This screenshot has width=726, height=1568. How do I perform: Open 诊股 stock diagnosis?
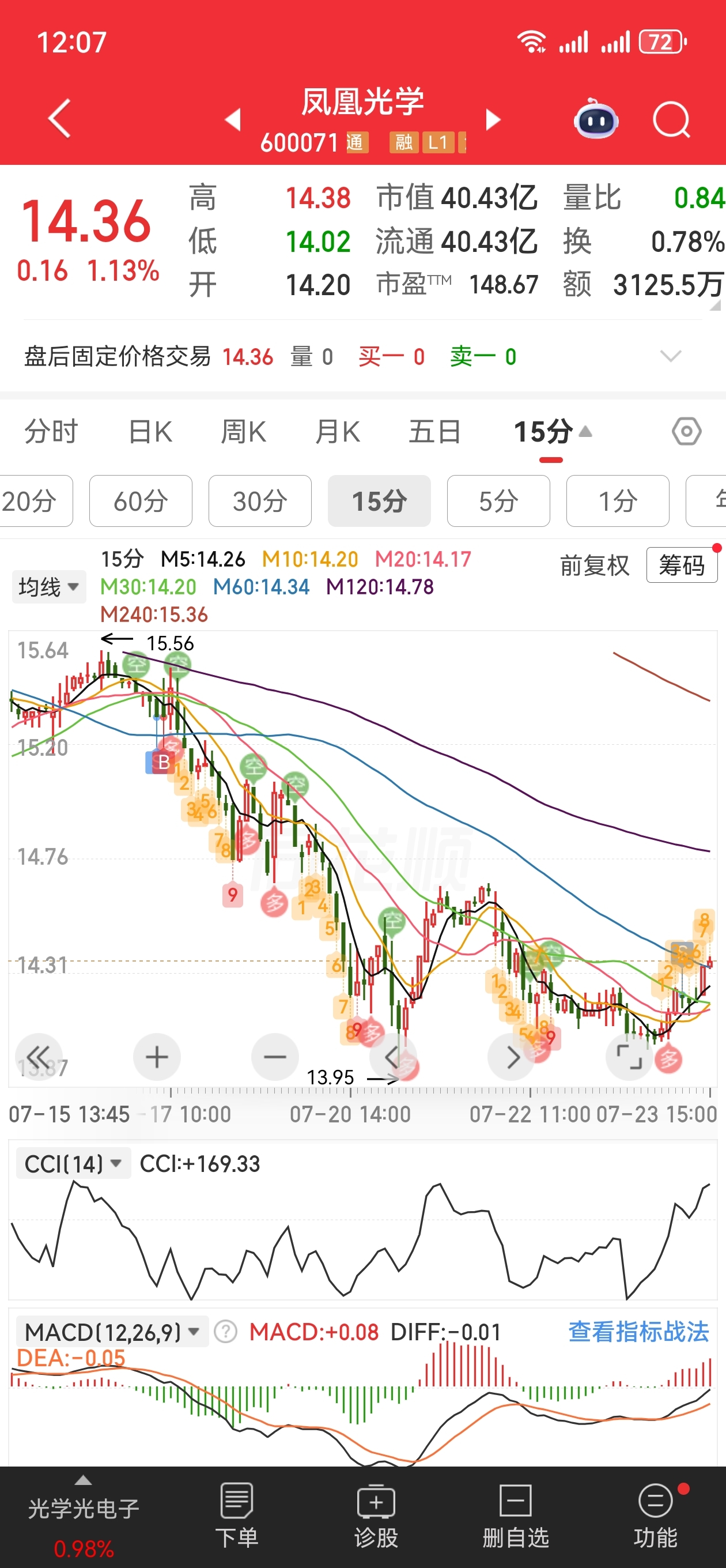pos(376,1516)
